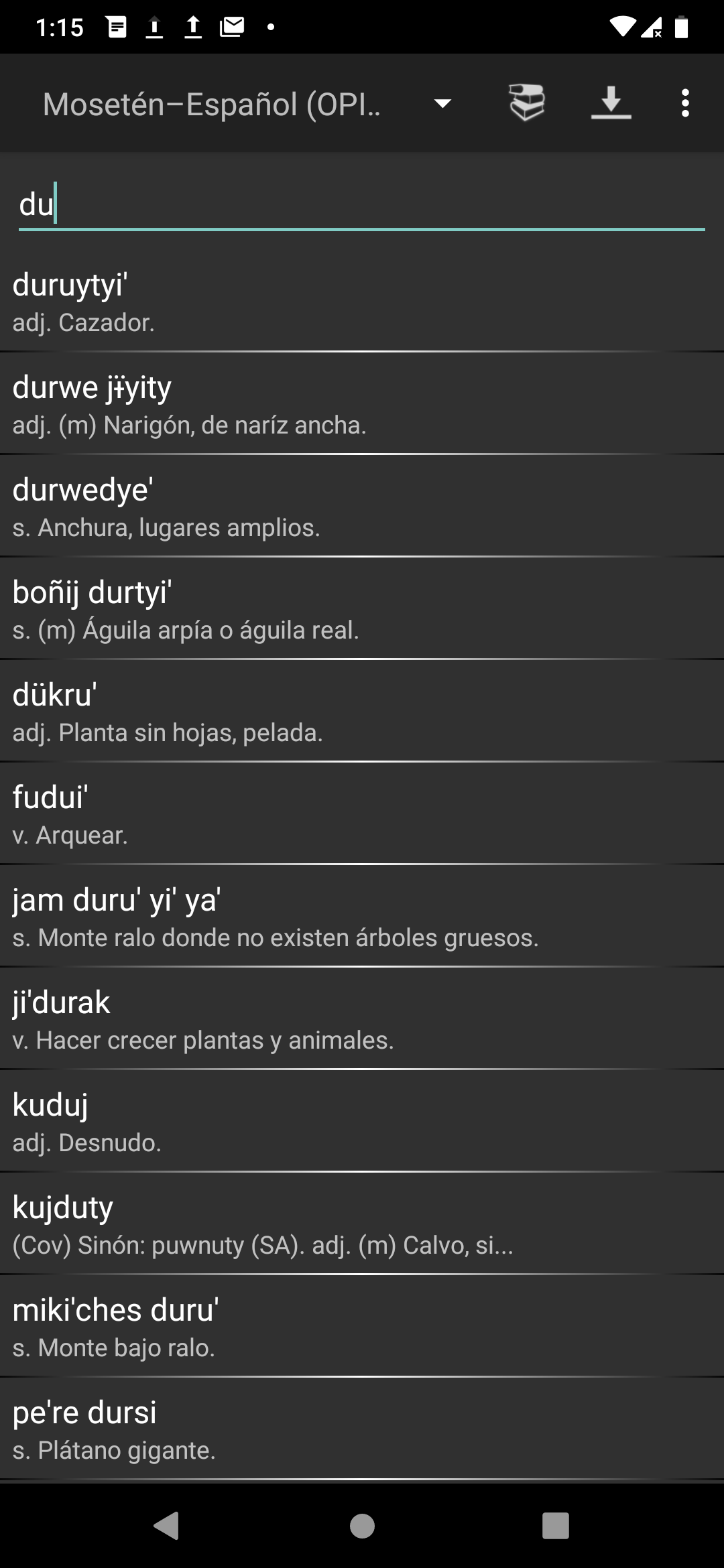Open jam duru' yi' ya' entry
This screenshot has height=1568, width=724.
(x=362, y=917)
